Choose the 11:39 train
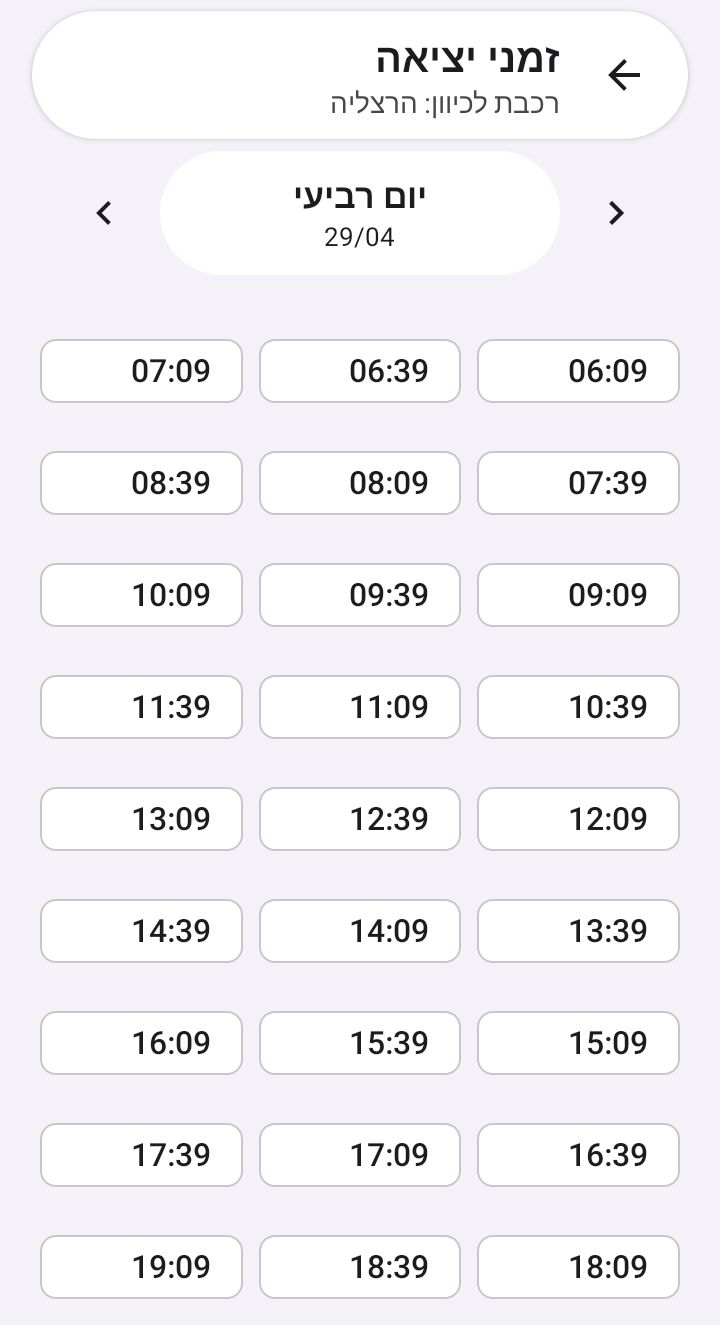Screen dimensions: 720x1325 click(141, 707)
